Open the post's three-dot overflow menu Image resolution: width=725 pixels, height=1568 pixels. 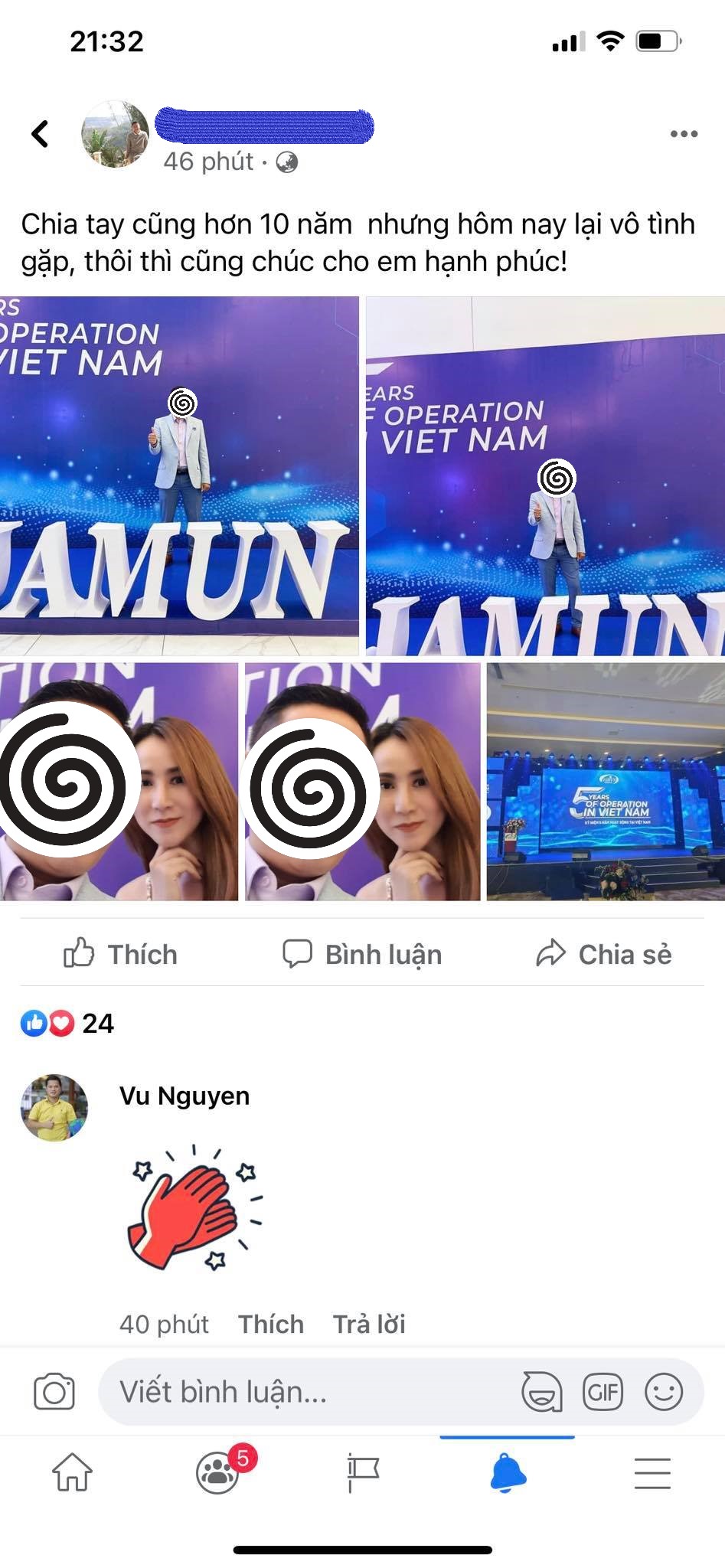[x=684, y=134]
